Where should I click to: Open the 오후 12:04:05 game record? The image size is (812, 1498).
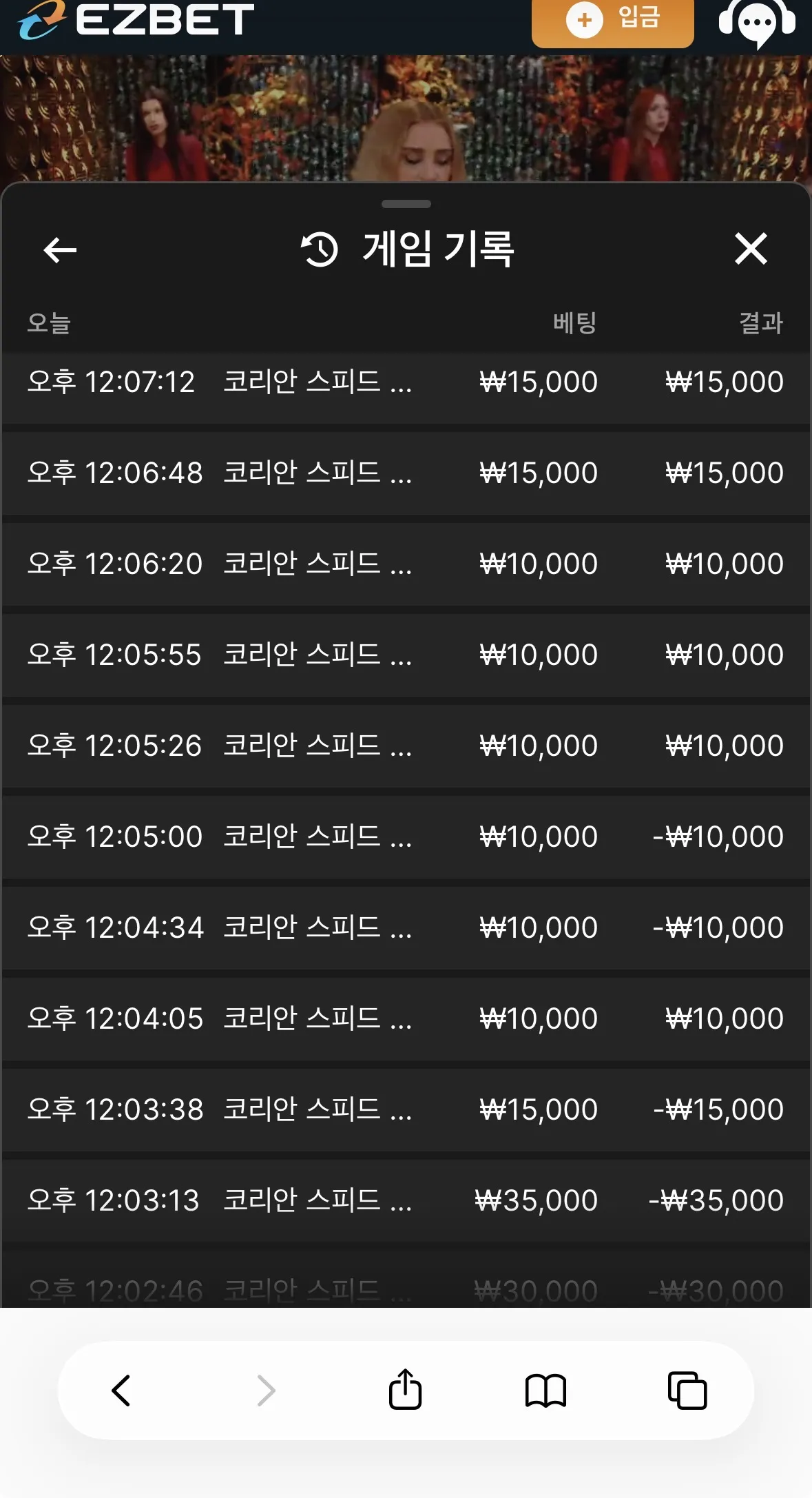[406, 1019]
